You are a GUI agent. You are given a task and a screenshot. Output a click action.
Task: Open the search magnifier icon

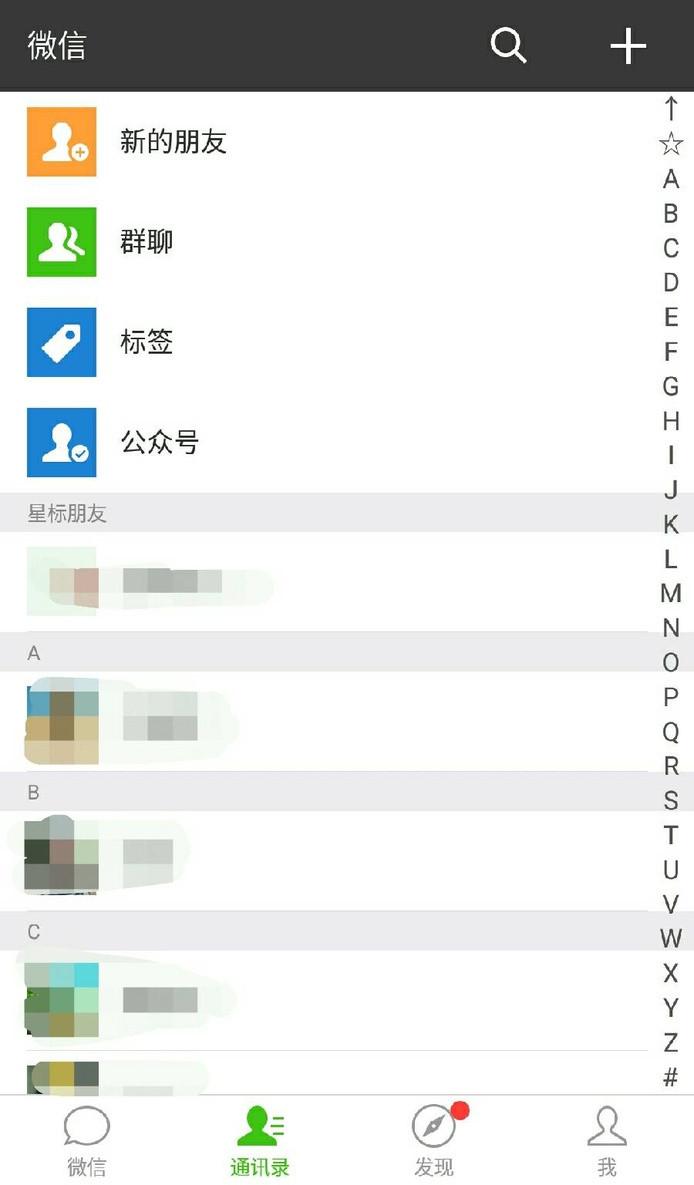508,46
